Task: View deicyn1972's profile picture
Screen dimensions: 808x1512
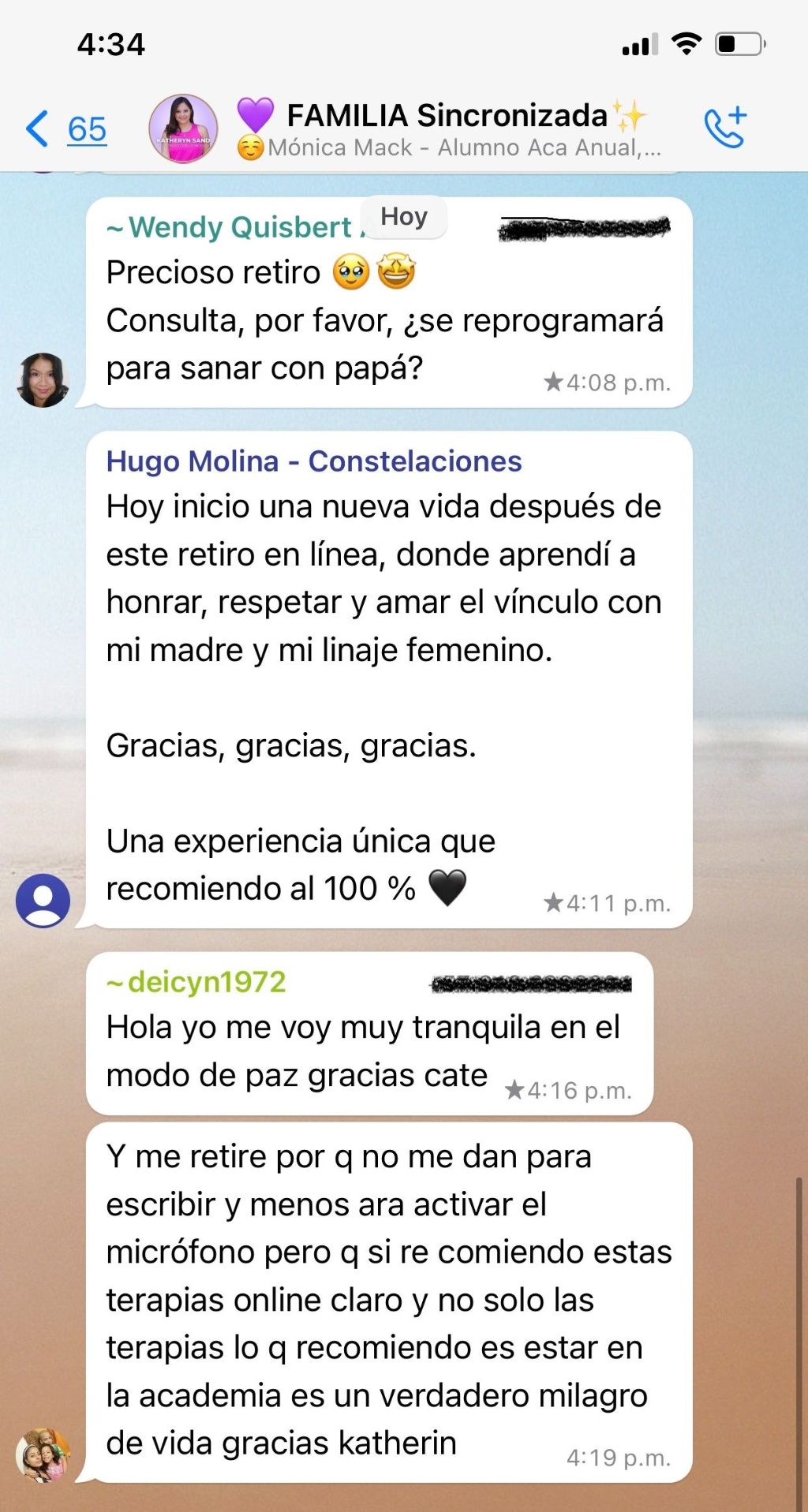Action: (x=43, y=1454)
